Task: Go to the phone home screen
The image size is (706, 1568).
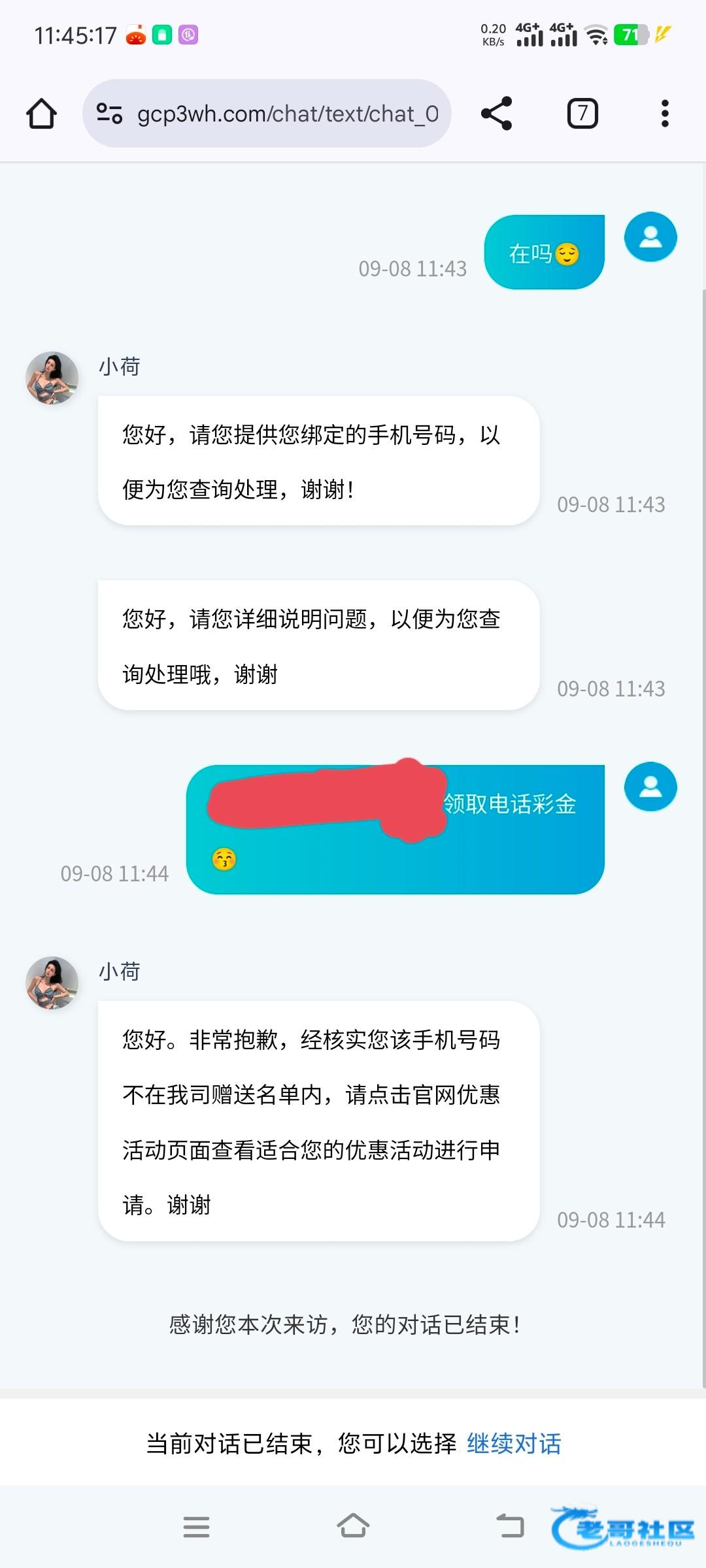Action: [x=353, y=1527]
